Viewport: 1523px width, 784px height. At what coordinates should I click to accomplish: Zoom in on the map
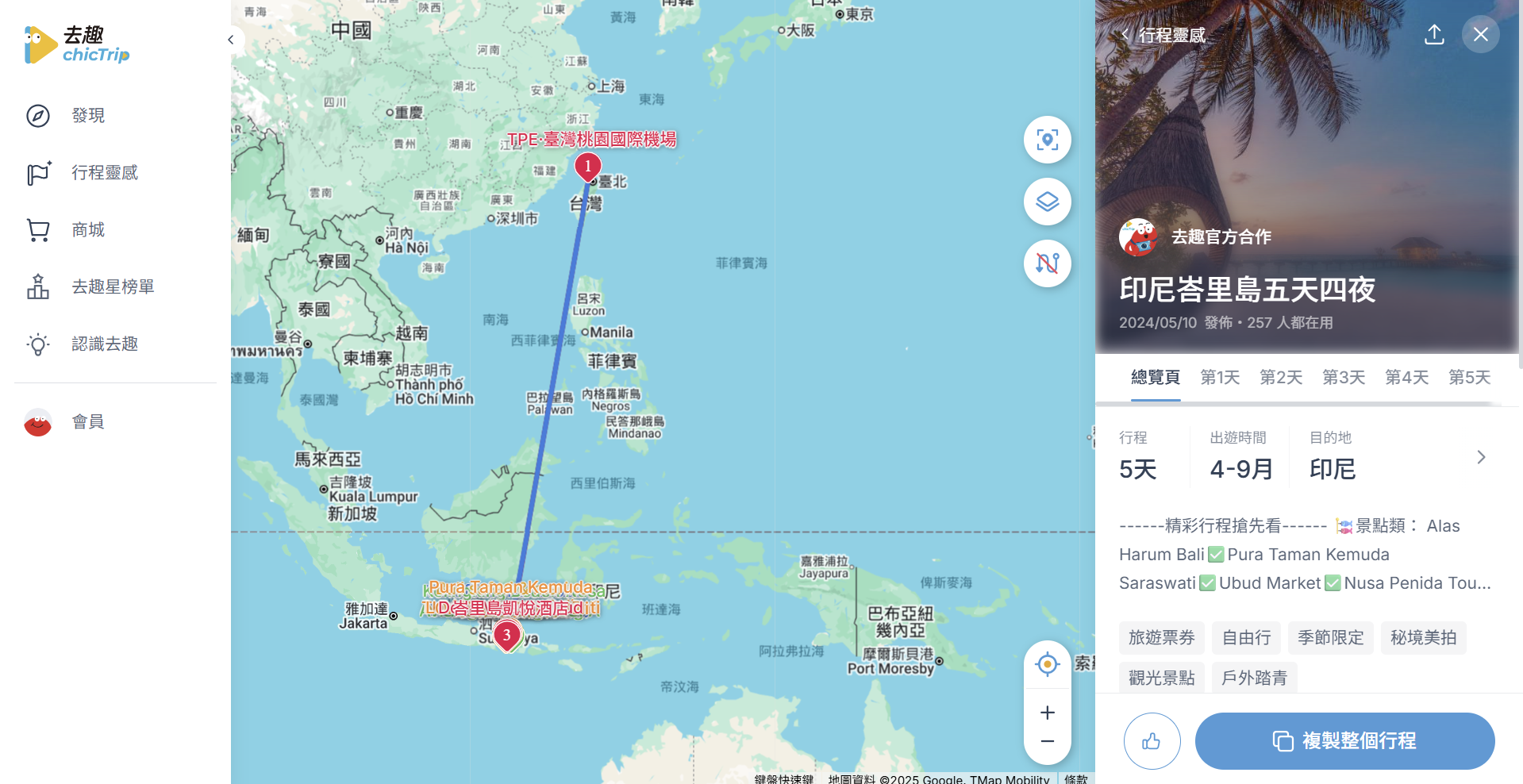[x=1047, y=713]
